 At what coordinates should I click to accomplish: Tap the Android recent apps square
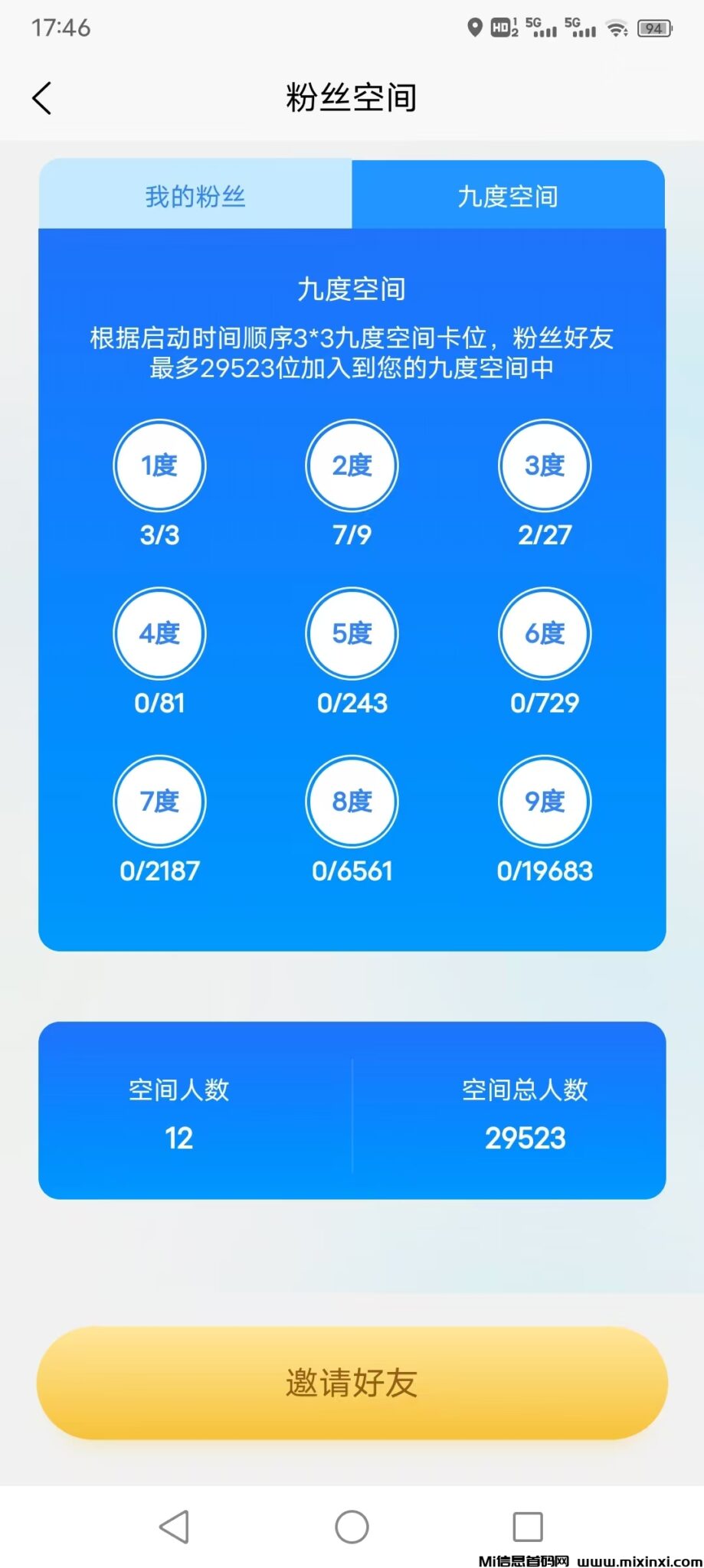[x=527, y=1527]
